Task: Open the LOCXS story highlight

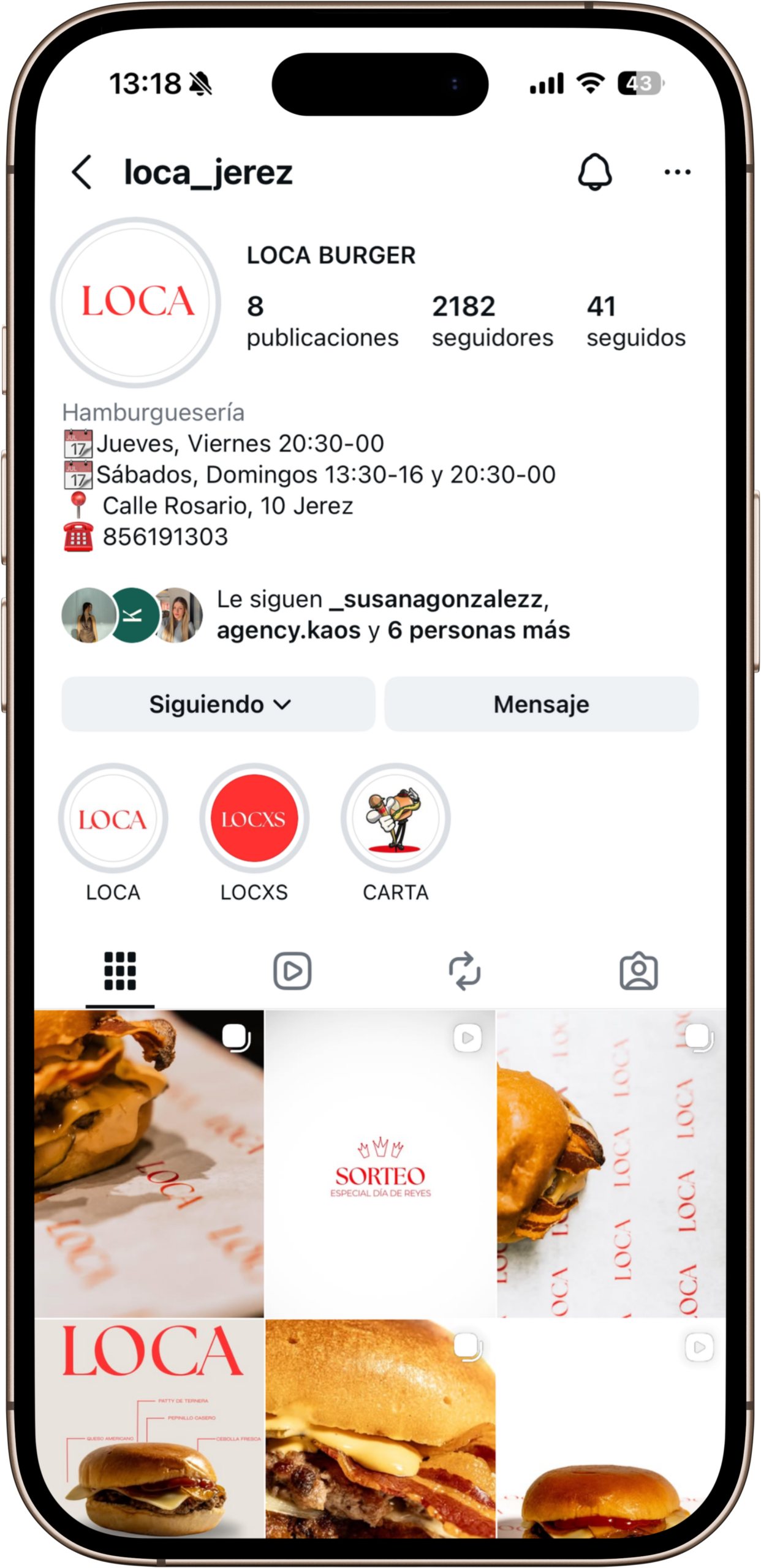Action: click(x=254, y=819)
